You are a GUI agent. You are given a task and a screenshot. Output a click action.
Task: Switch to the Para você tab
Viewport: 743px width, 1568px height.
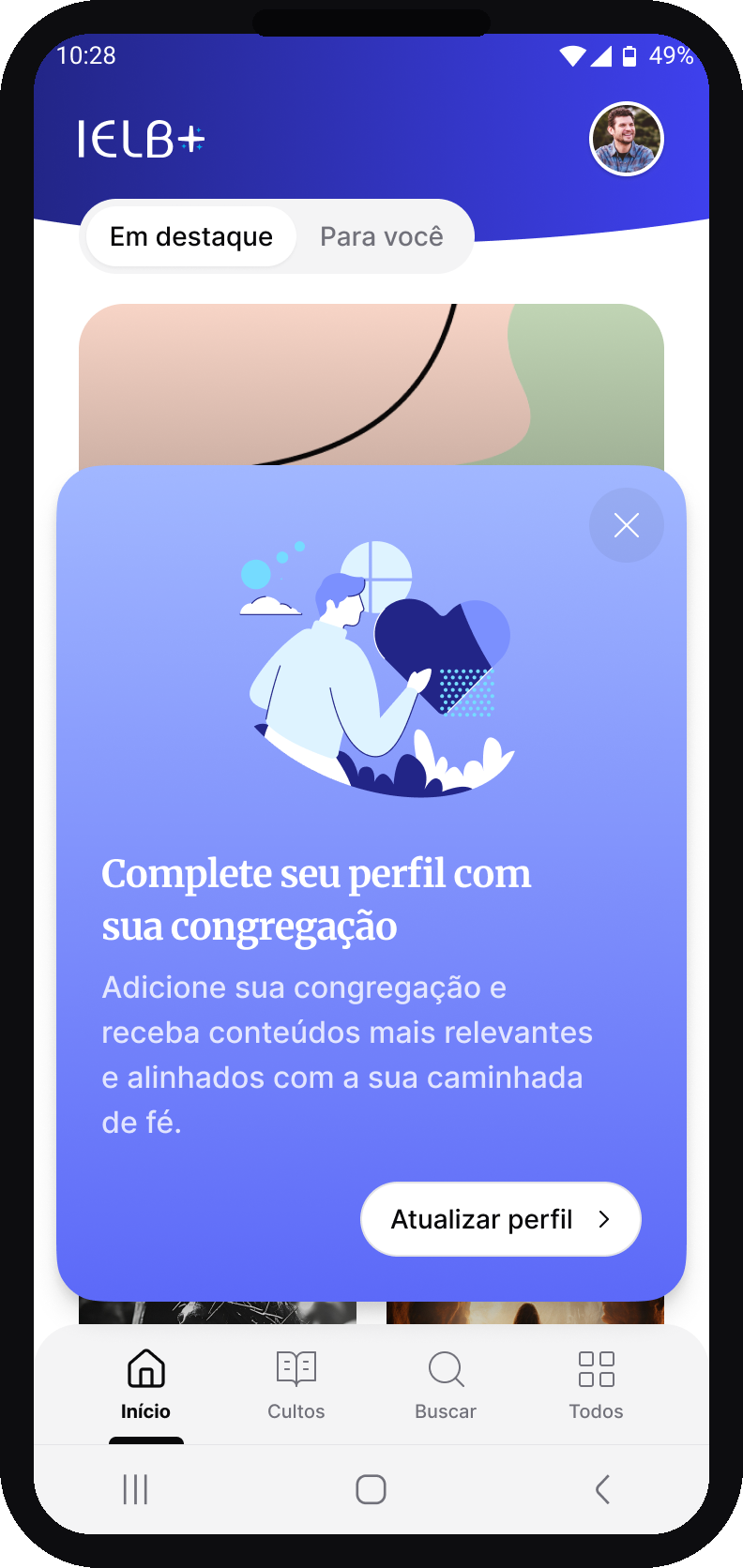pyautogui.click(x=382, y=236)
